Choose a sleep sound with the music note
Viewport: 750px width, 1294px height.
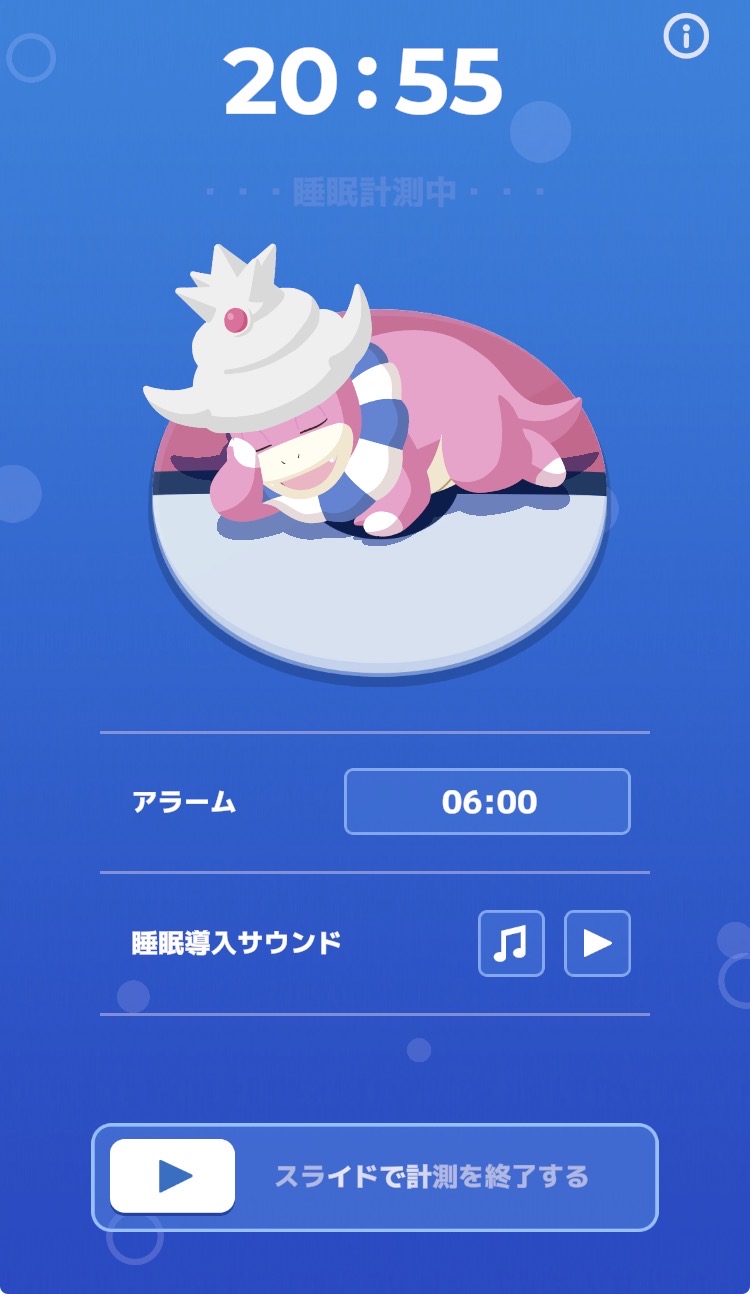[511, 943]
